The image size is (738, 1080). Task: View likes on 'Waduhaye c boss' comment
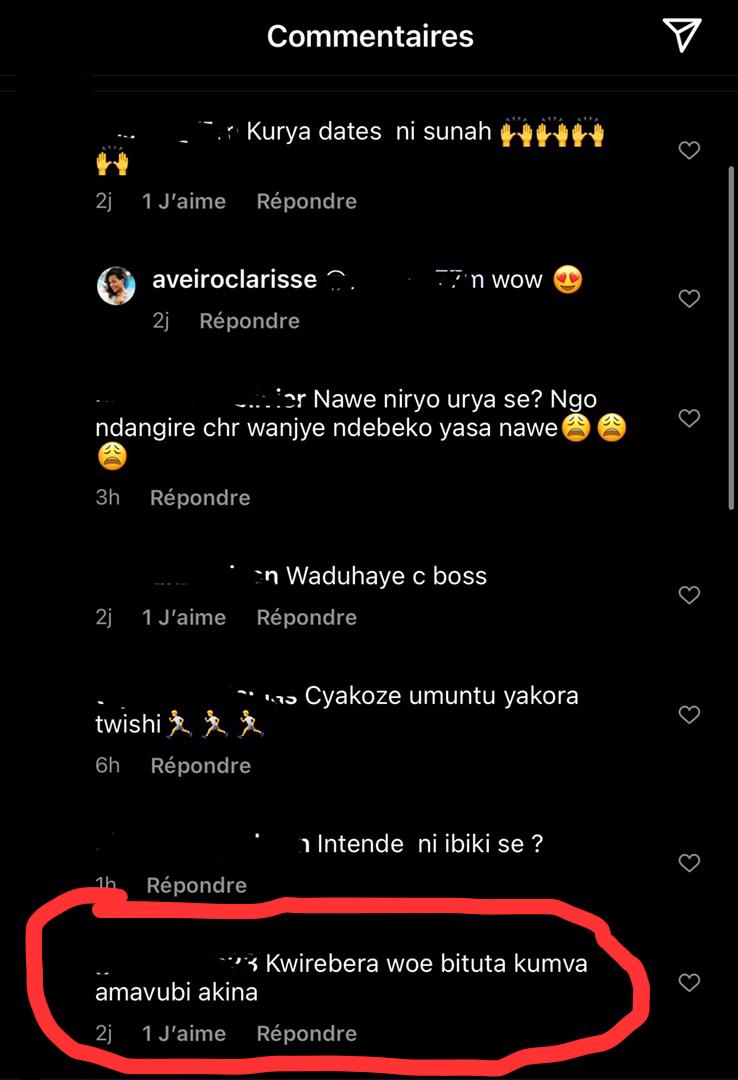pyautogui.click(x=184, y=617)
